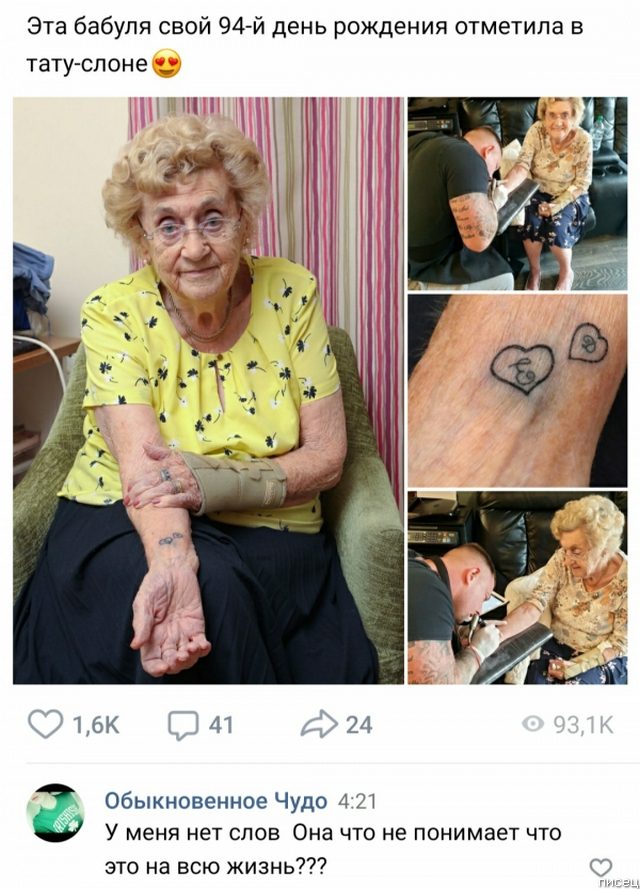The height and width of the screenshot is (889, 640).
Task: Open the large photo of the grandma in yellow blouse
Action: (x=207, y=390)
